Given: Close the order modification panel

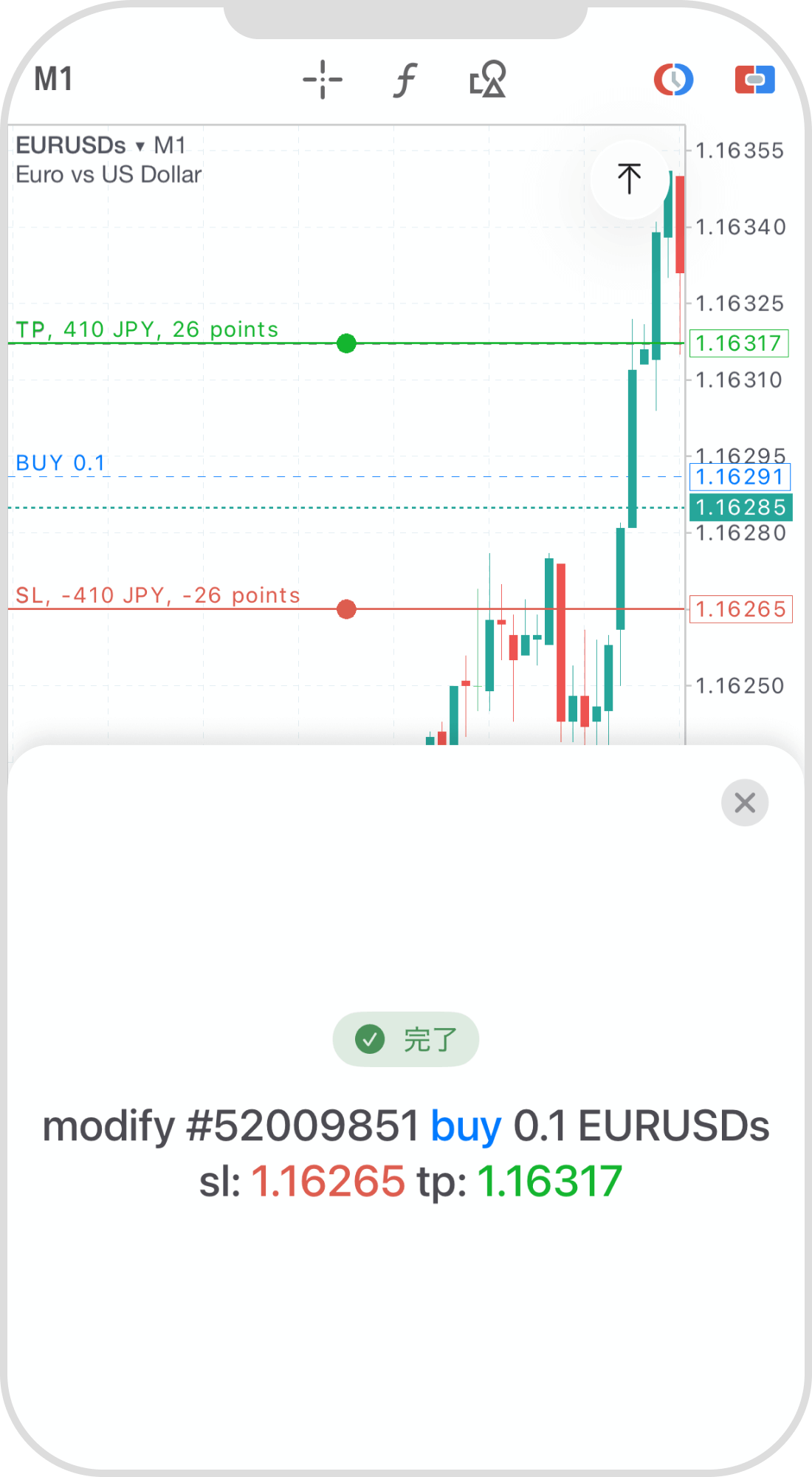Looking at the screenshot, I should tap(745, 803).
